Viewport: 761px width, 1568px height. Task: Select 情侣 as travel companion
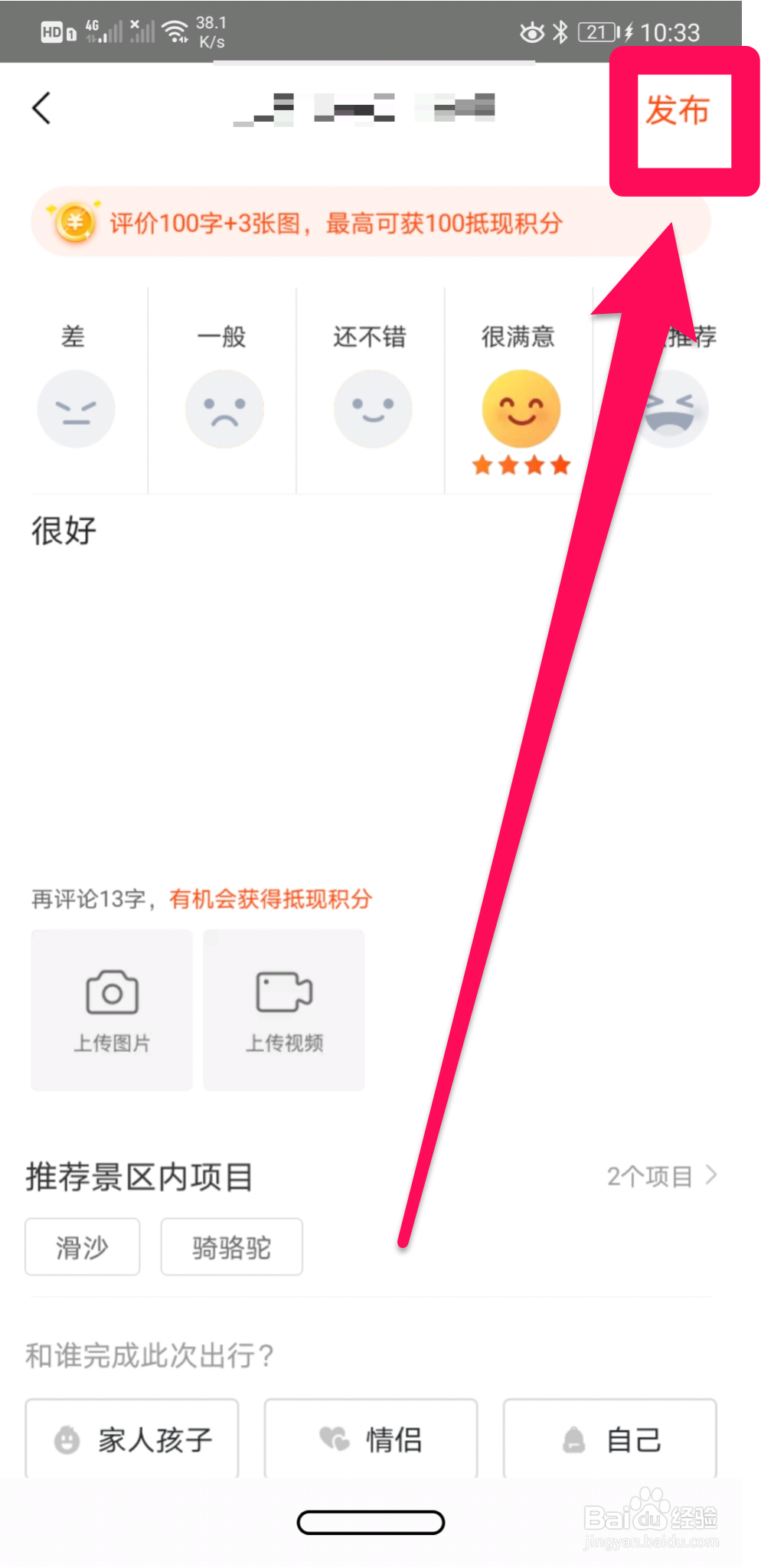(370, 1438)
